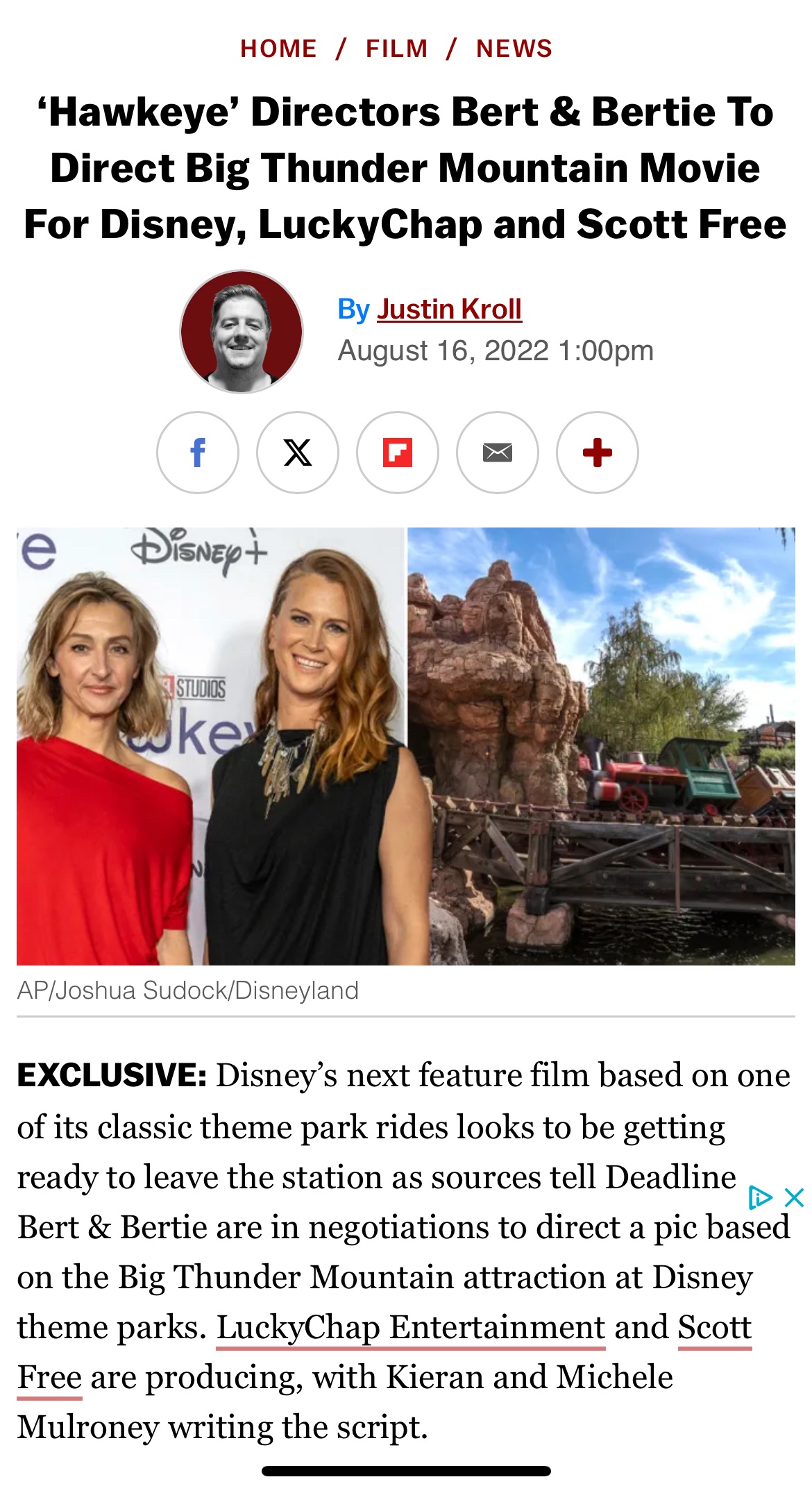Go to the HOME breadcrumb
This screenshot has width=812, height=1493.
(278, 49)
